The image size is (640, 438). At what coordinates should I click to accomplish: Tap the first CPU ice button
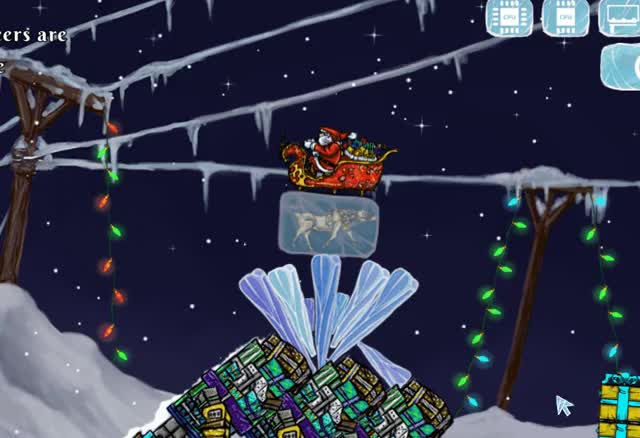point(509,17)
